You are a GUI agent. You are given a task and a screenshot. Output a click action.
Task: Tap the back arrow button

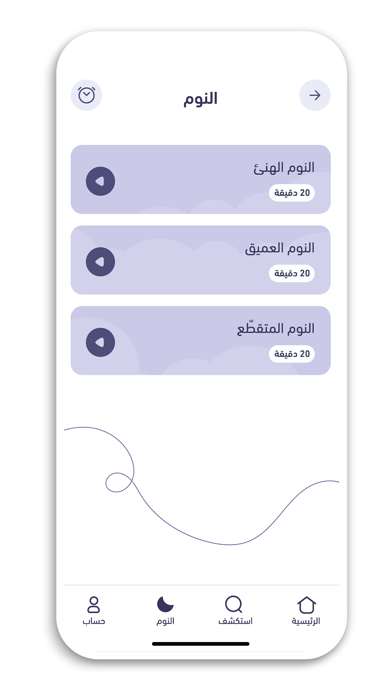click(315, 95)
